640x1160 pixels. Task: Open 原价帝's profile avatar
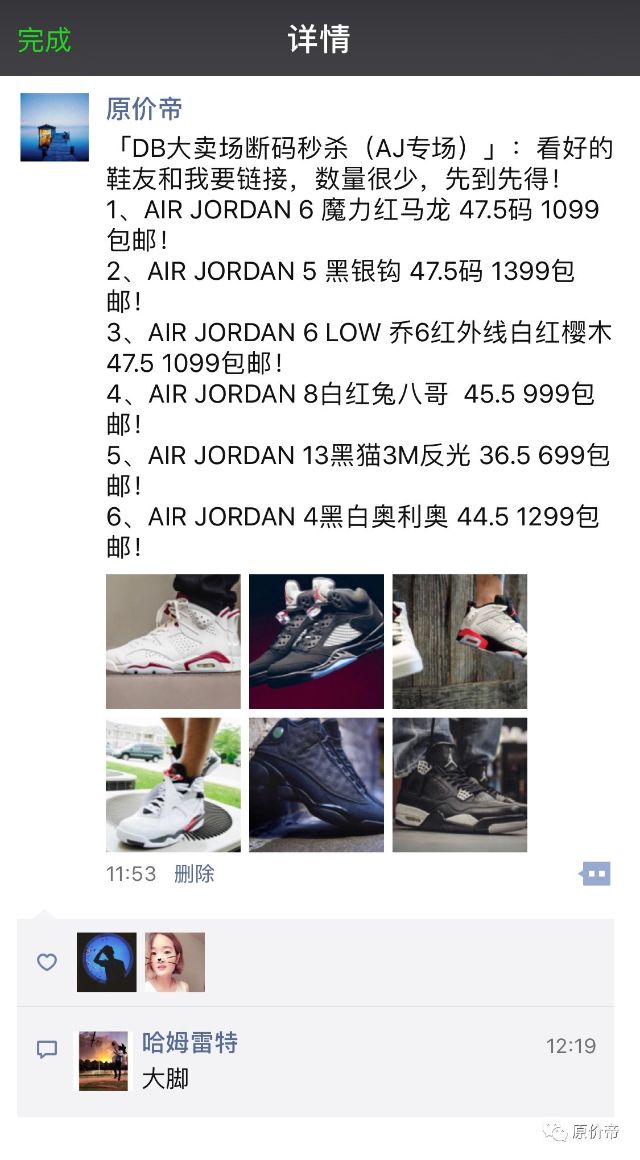(54, 127)
